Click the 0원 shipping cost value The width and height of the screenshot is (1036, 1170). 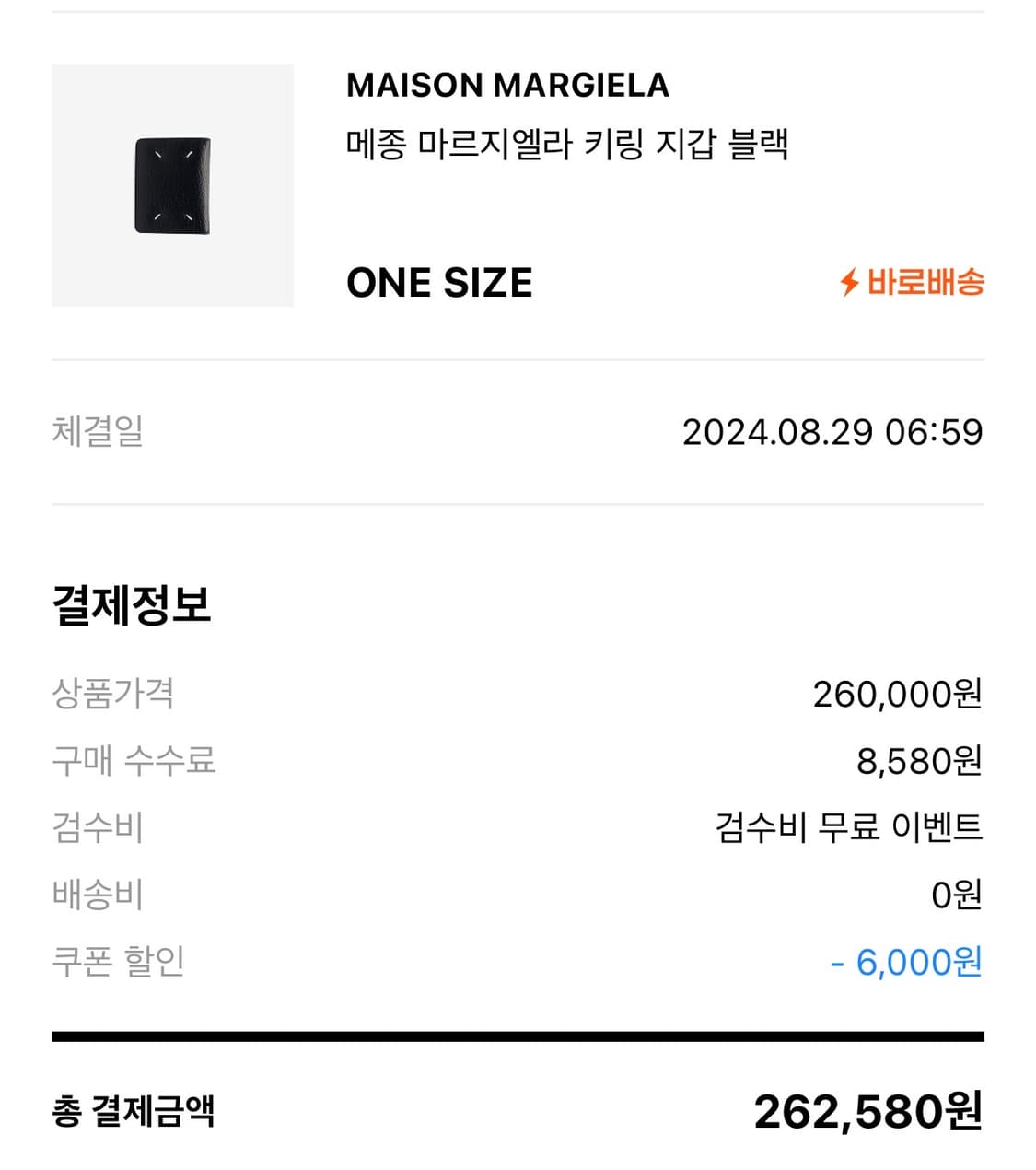pyautogui.click(x=960, y=895)
